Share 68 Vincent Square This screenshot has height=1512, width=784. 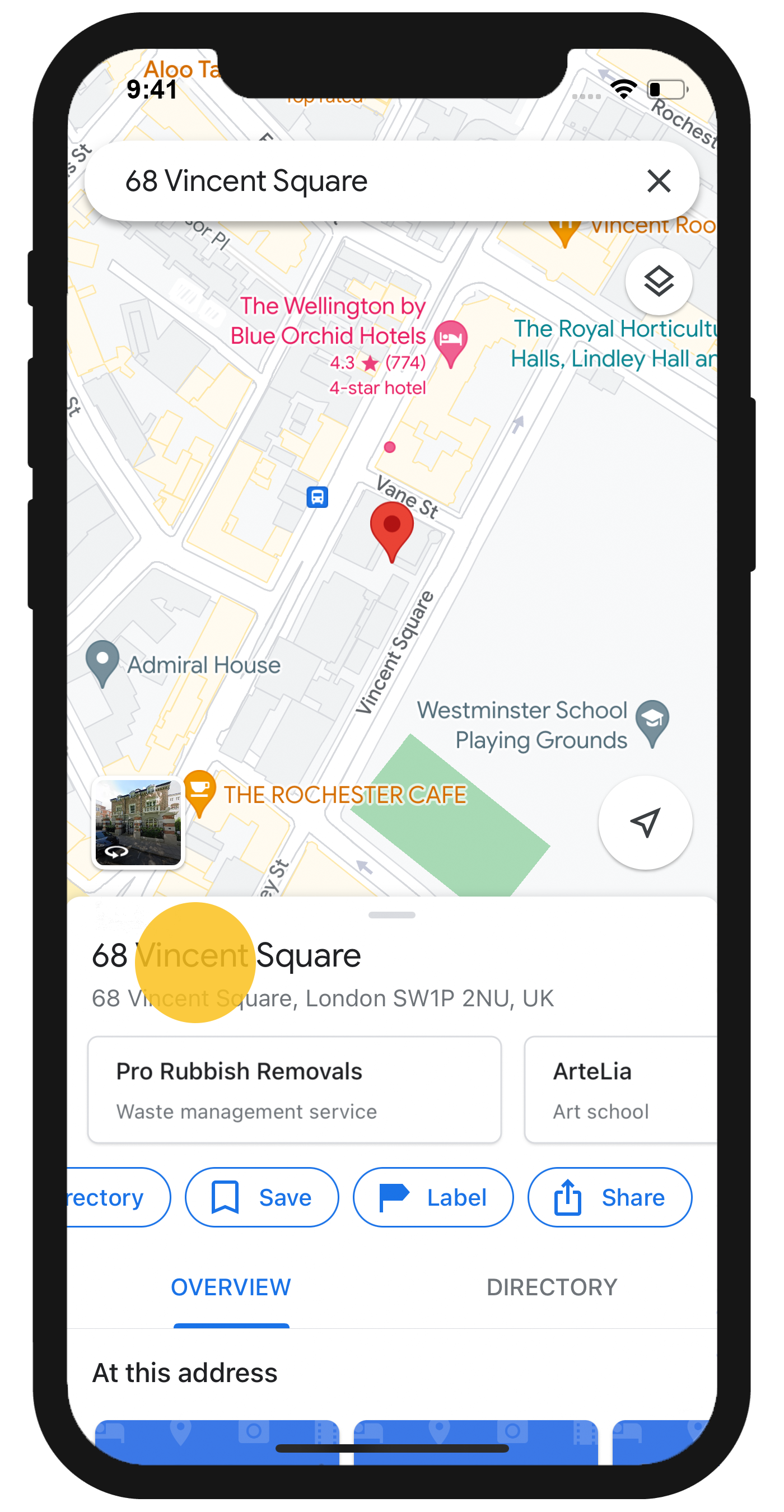[609, 1197]
